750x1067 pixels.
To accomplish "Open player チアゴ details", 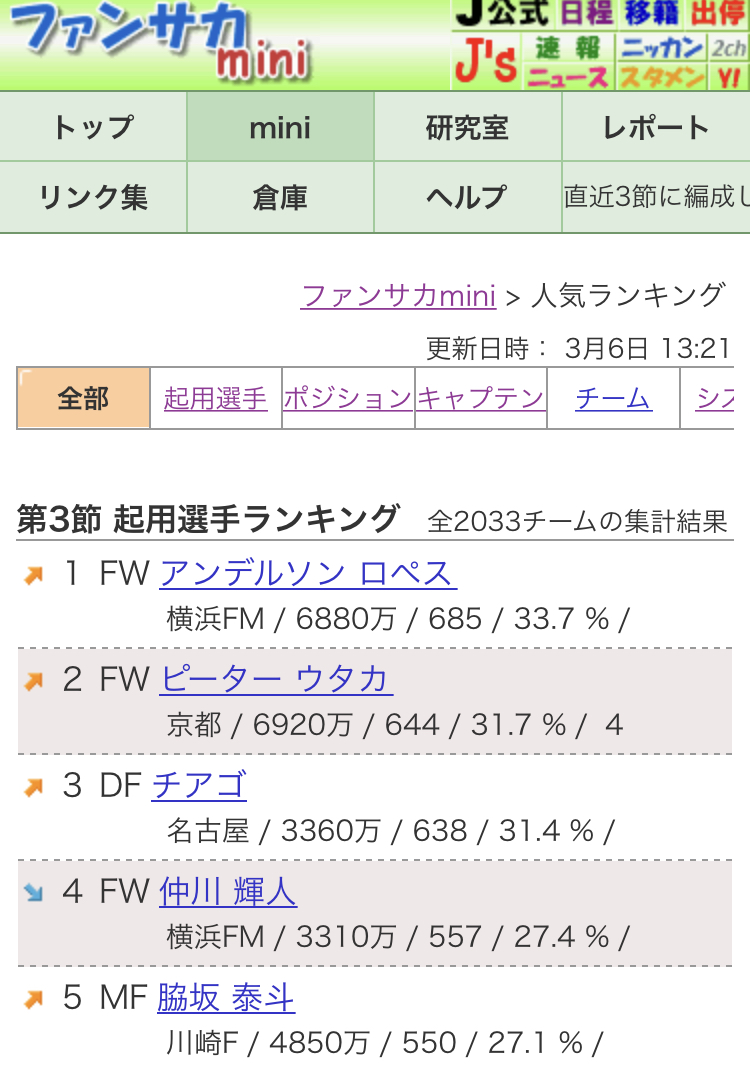I will click(x=199, y=785).
